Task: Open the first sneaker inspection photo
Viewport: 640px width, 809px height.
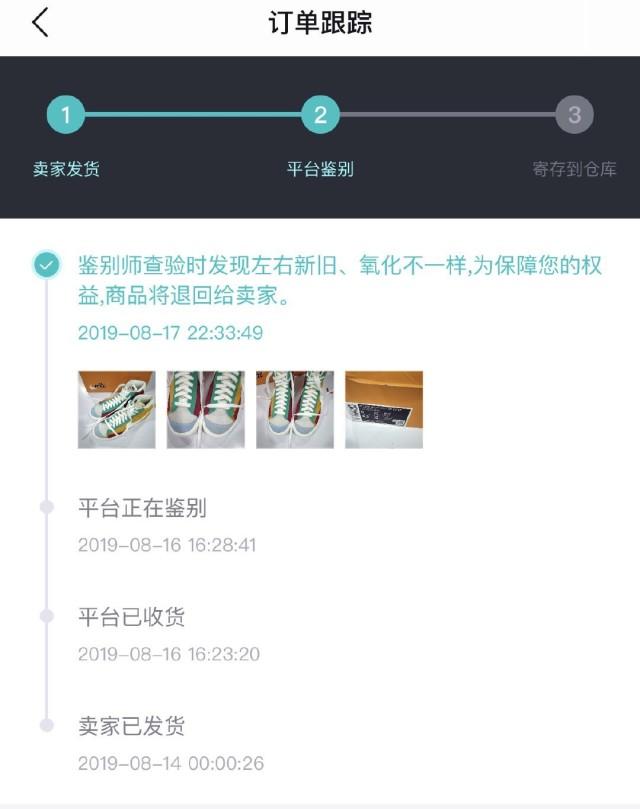Action: (x=116, y=409)
